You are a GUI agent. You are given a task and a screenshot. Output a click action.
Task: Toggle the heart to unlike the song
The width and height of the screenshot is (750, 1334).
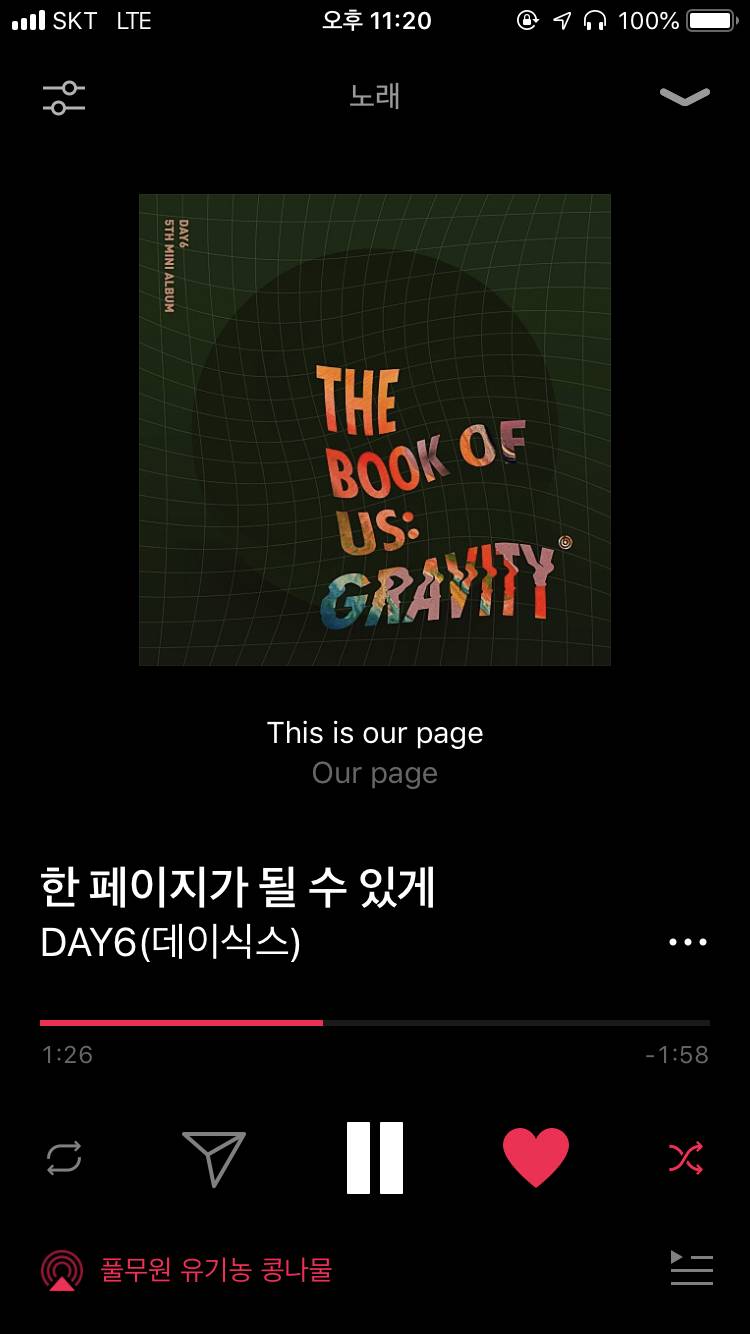pos(537,1158)
